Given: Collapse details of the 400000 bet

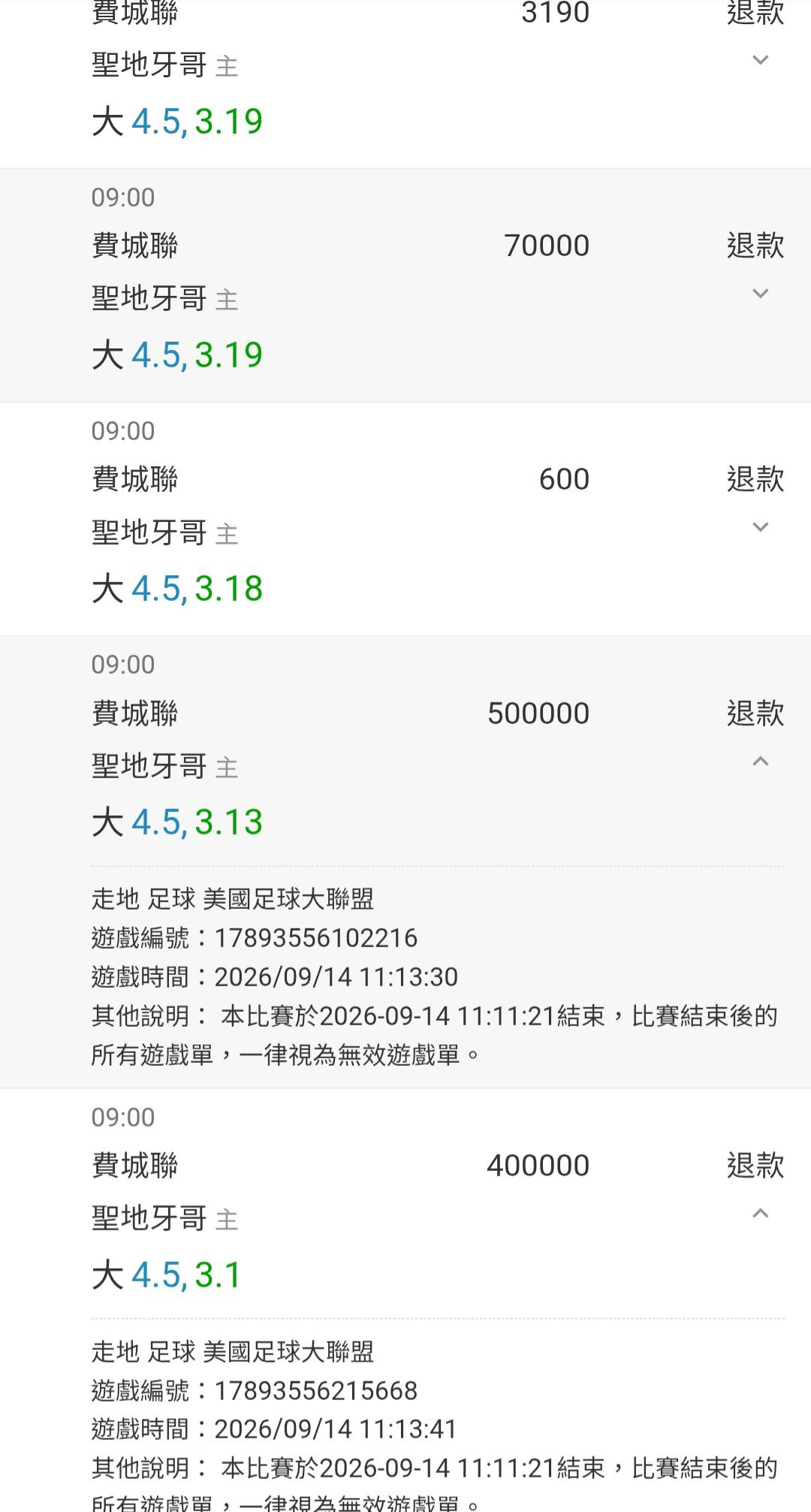Looking at the screenshot, I should coord(760,1213).
